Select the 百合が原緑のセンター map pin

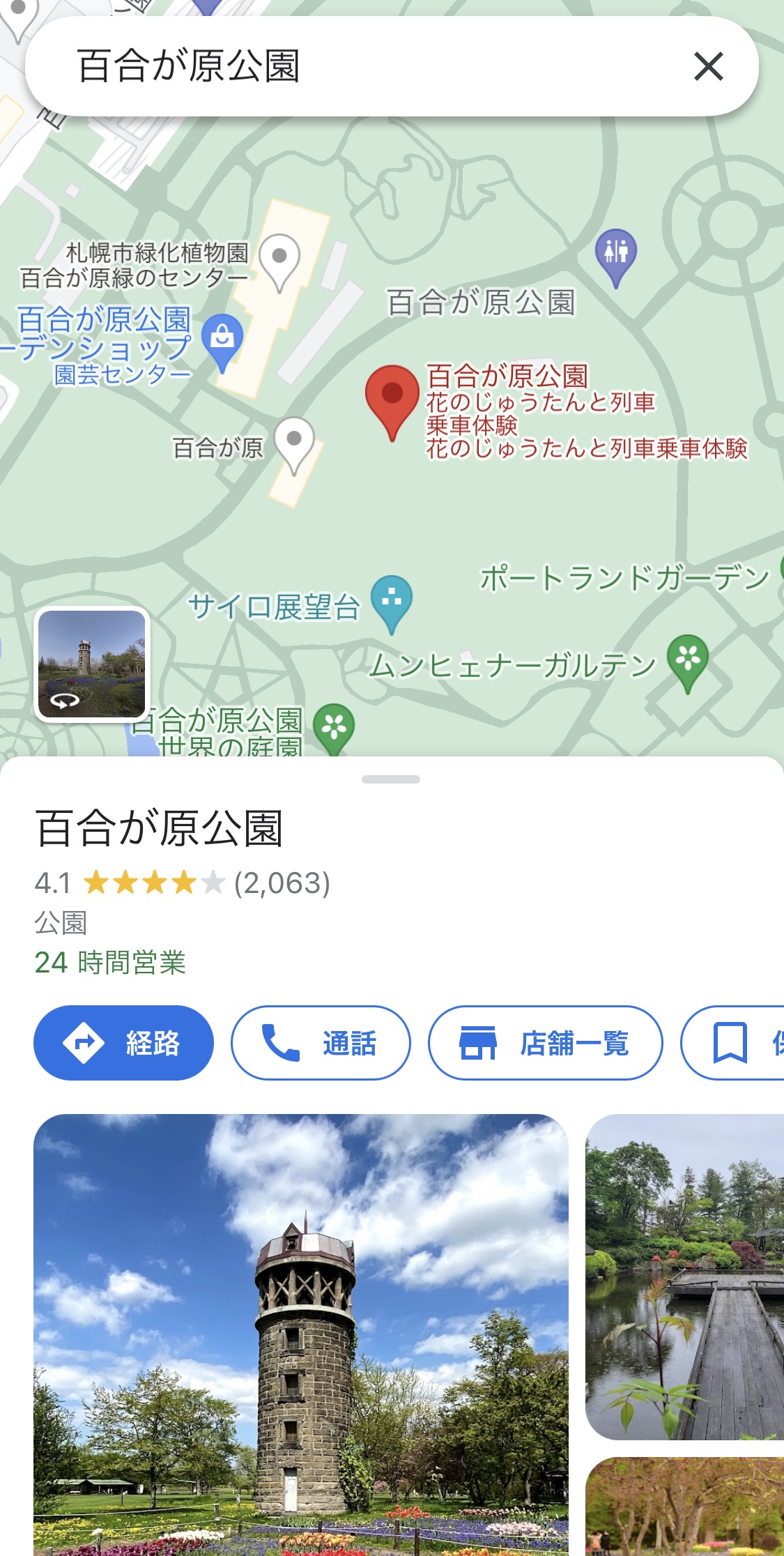(279, 259)
